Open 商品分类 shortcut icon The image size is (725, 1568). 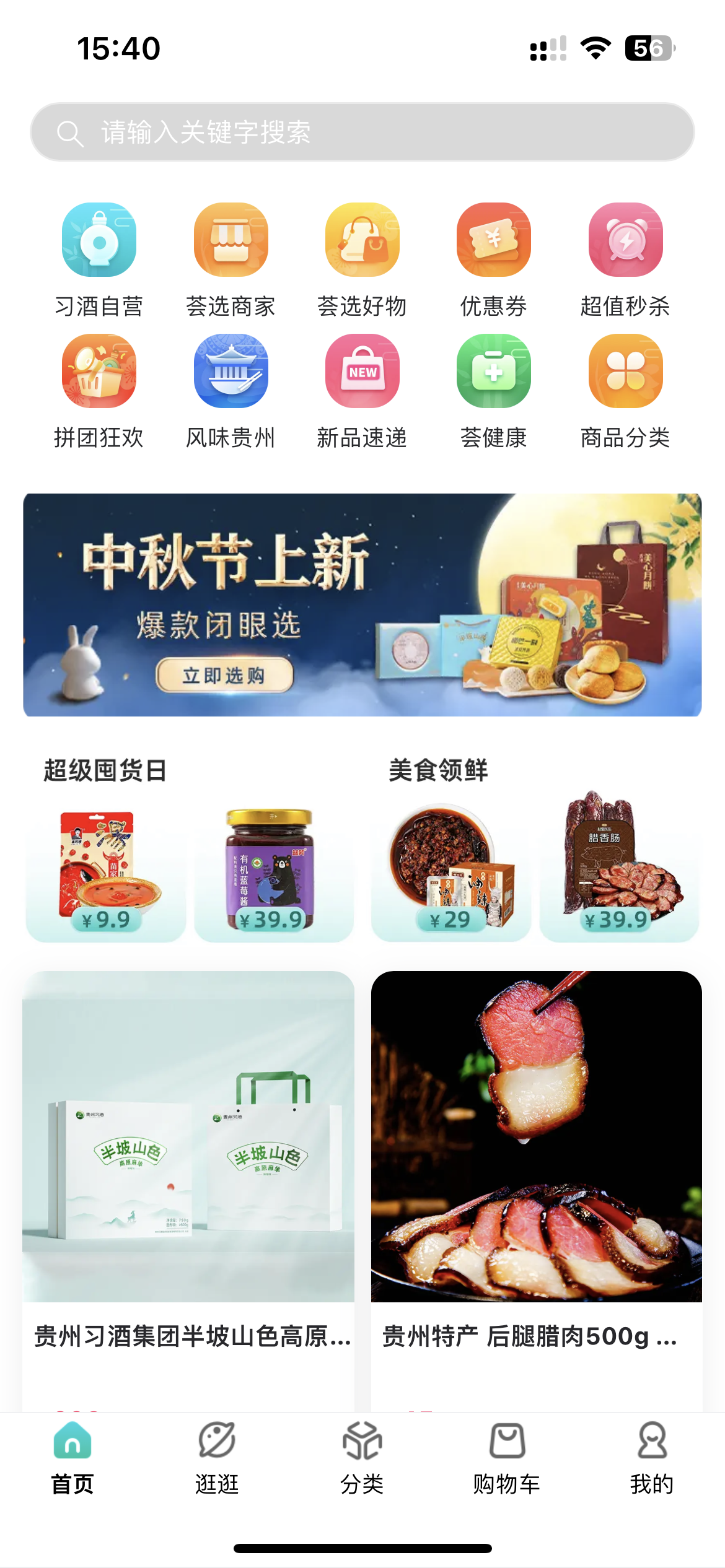point(625,372)
